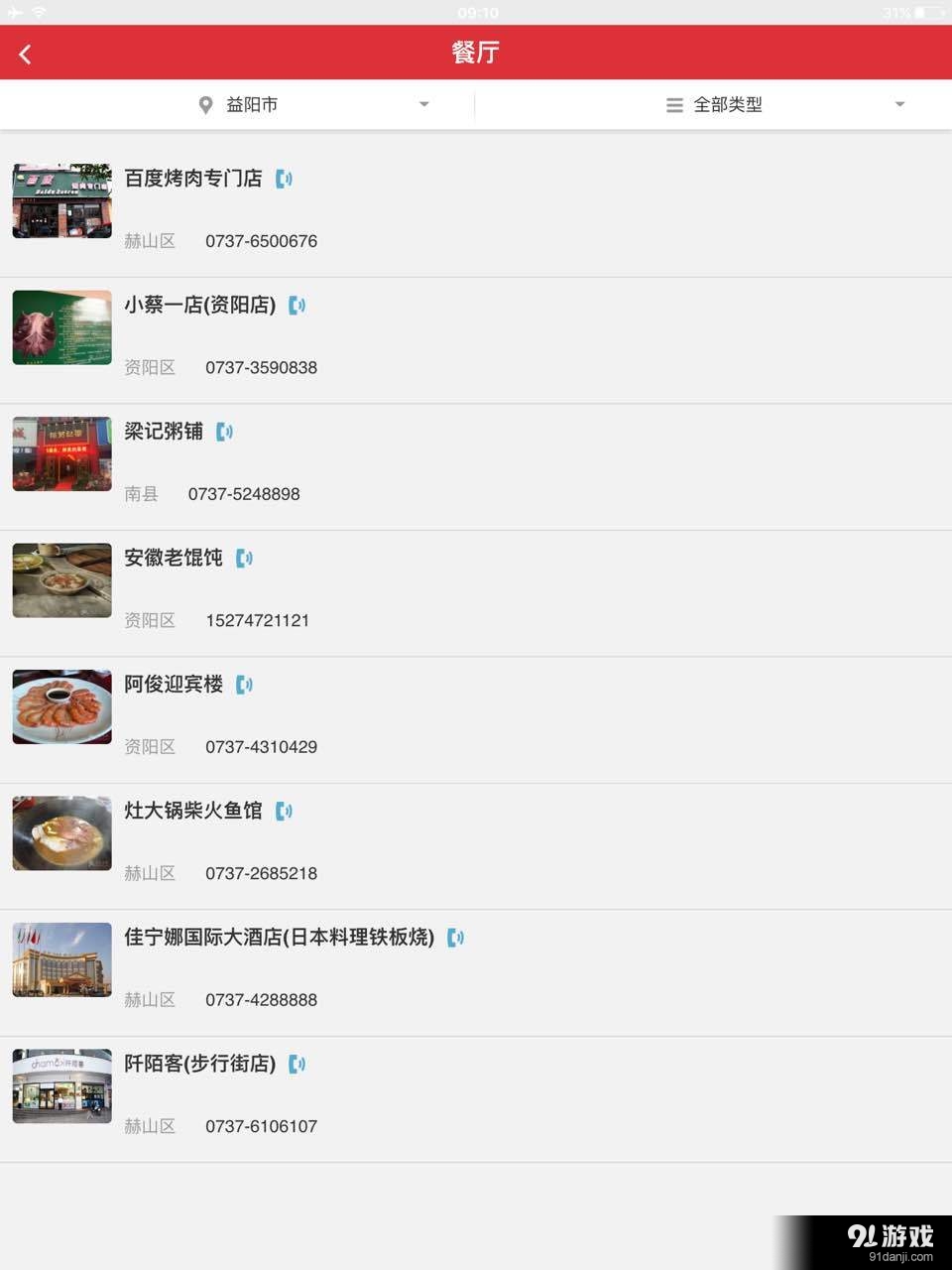Image resolution: width=952 pixels, height=1270 pixels.
Task: Tap 阡陌客(步行街店)'s phone icon
Action: tap(297, 1064)
